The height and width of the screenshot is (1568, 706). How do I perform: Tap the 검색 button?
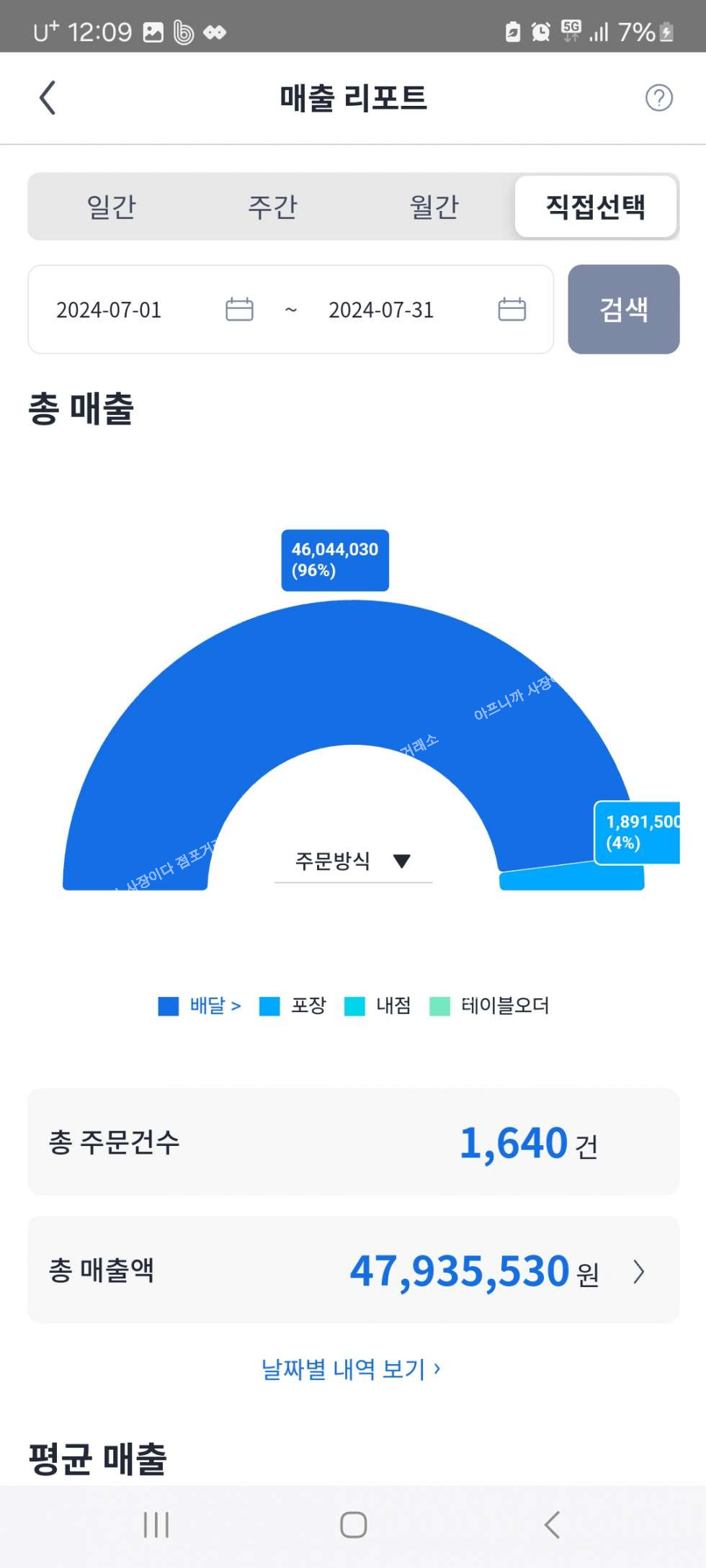pyautogui.click(x=623, y=310)
